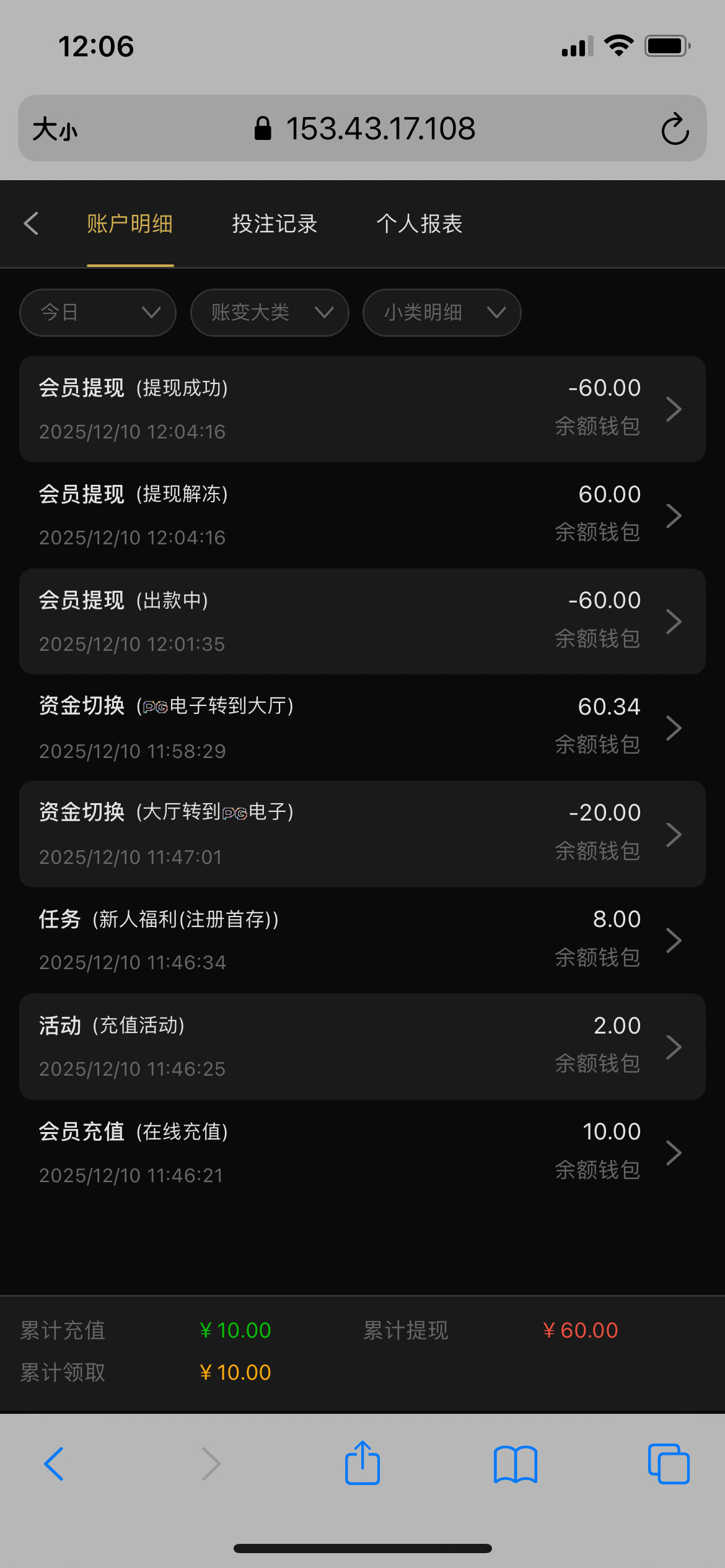
Task: Switch to the 投注记录 tab
Action: click(x=275, y=224)
